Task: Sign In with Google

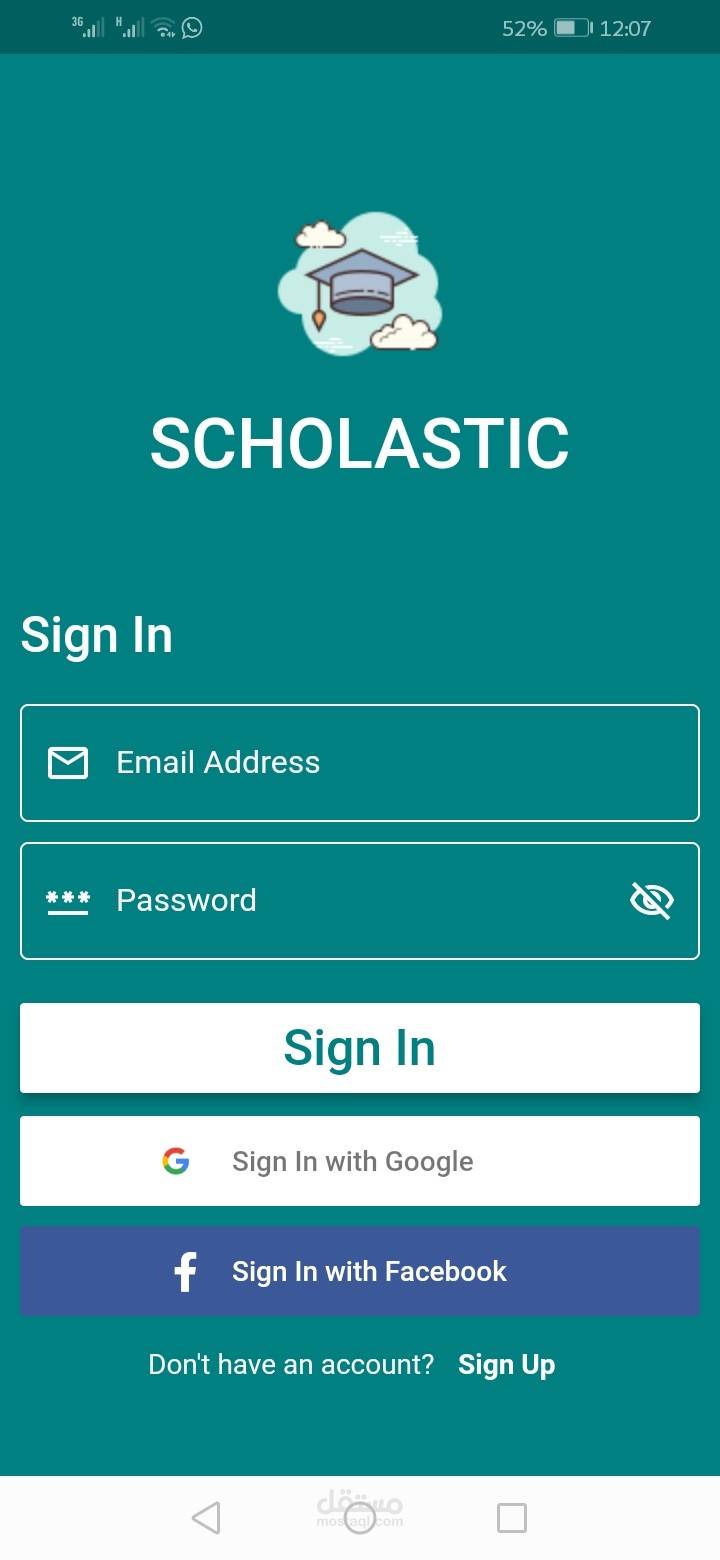Action: (360, 1161)
